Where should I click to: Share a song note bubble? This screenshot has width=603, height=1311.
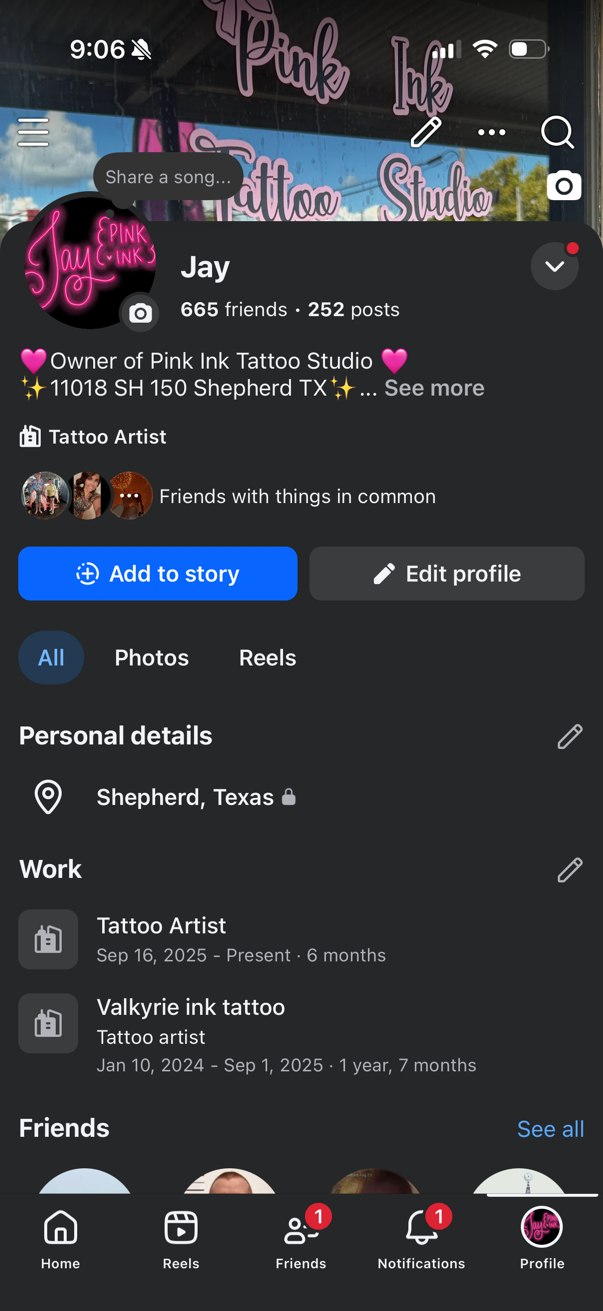click(x=168, y=177)
